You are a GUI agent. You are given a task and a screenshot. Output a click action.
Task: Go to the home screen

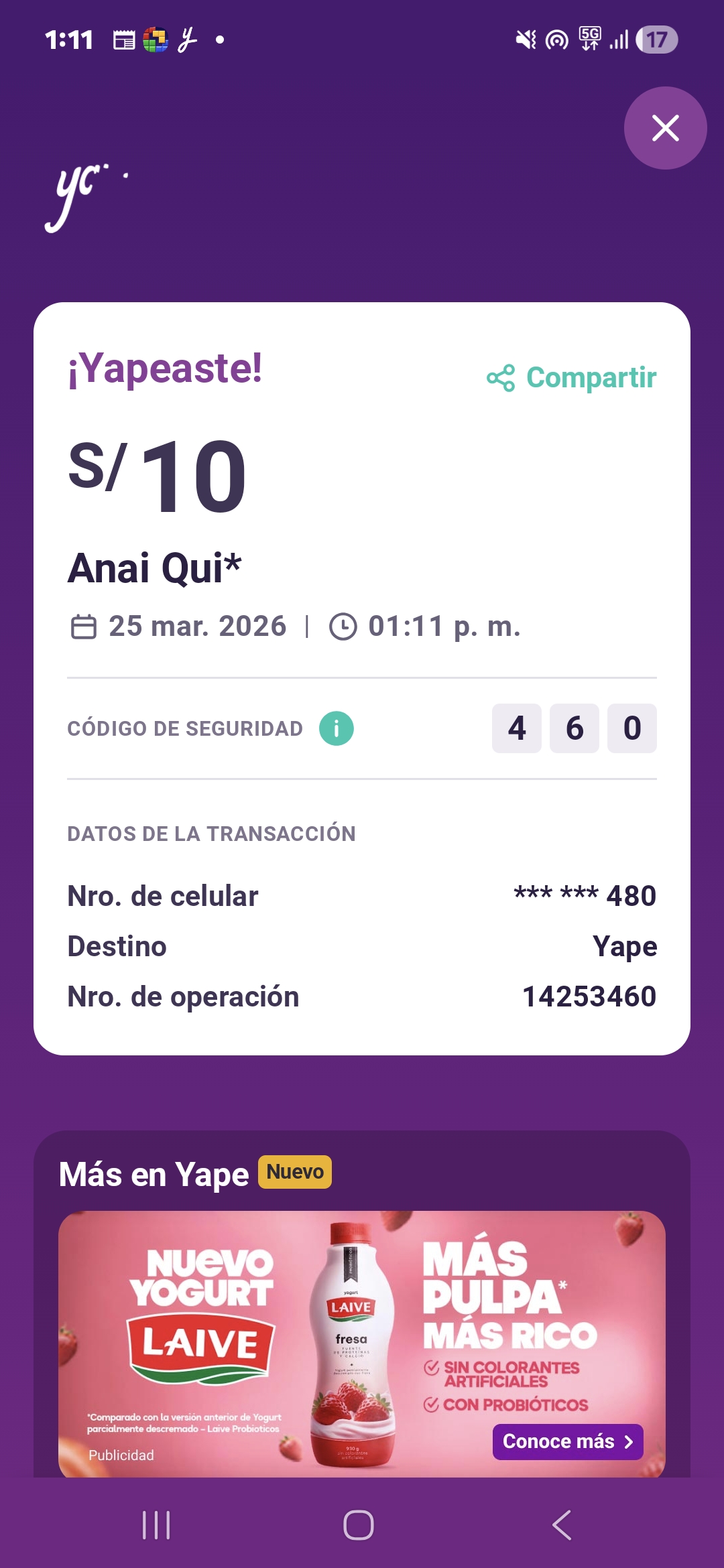[359, 1525]
